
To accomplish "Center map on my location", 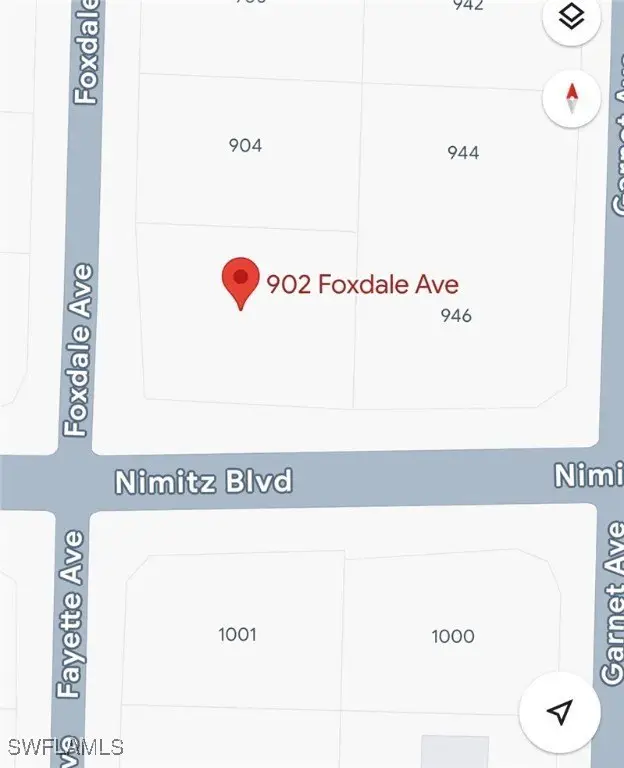I will [560, 711].
